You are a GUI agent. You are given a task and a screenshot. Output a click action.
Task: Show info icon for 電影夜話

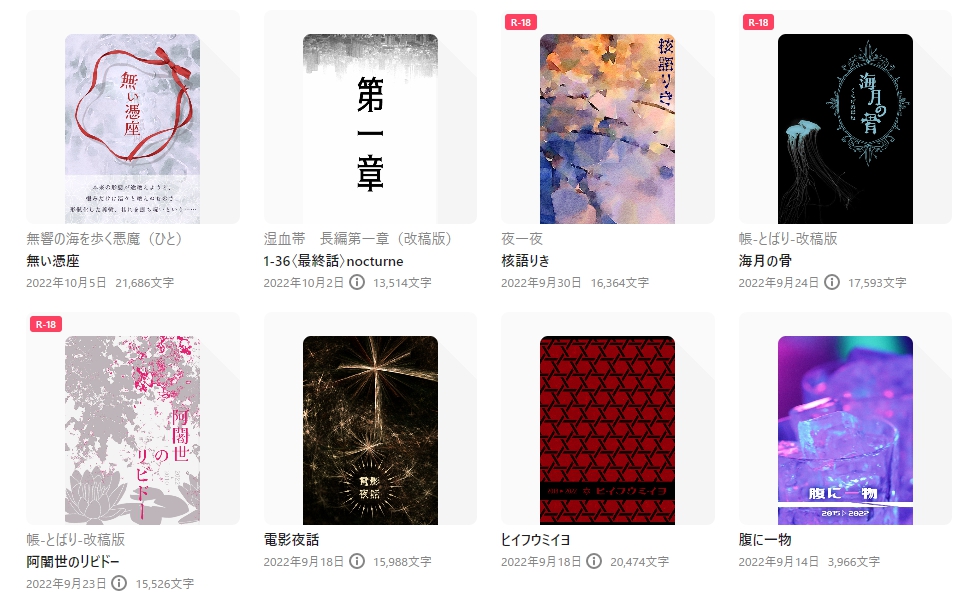coord(357,561)
